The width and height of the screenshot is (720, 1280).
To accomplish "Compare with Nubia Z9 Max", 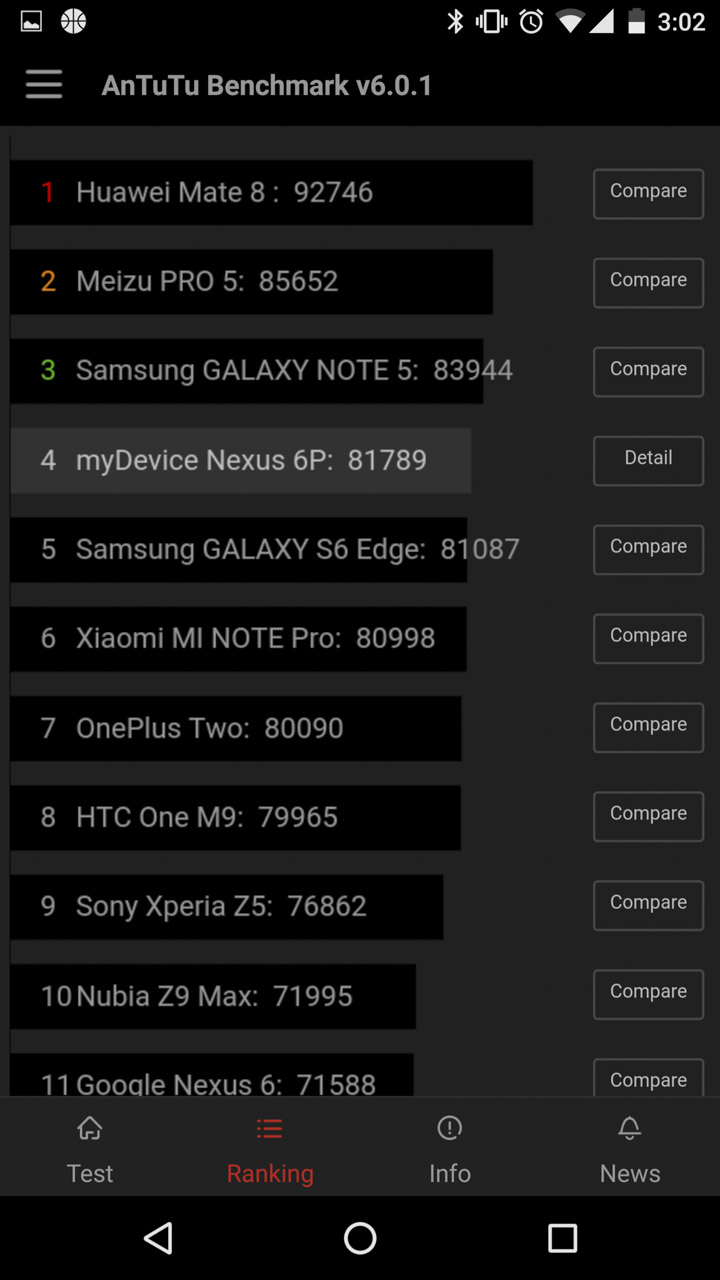I will pyautogui.click(x=648, y=995).
